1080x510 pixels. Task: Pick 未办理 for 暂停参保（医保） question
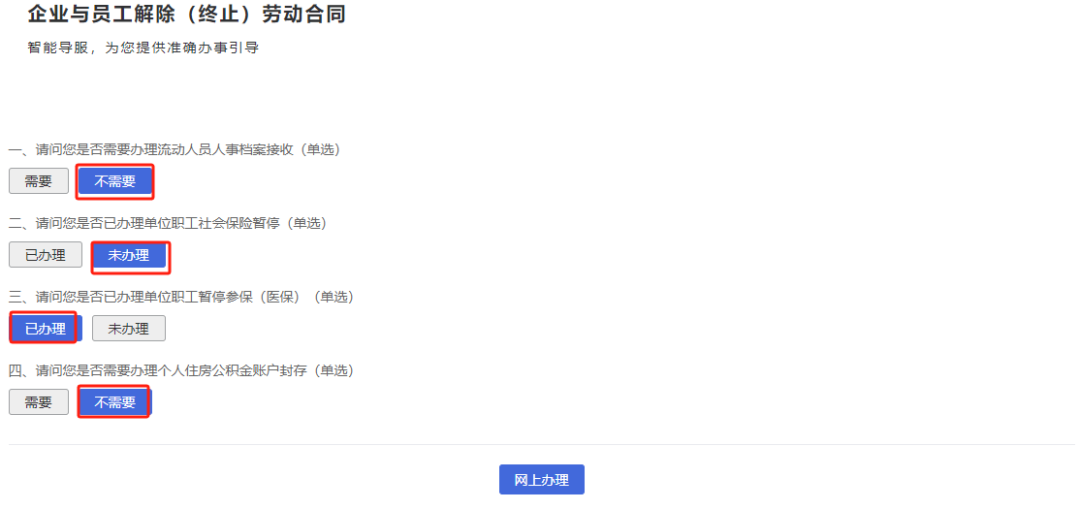128,328
